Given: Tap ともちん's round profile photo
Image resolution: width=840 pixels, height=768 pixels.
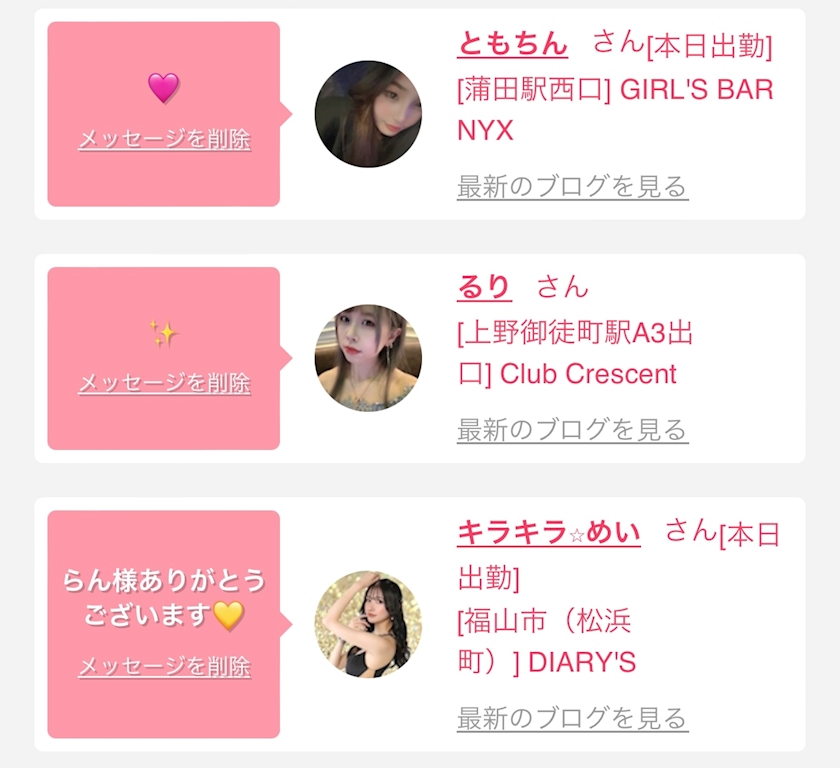Looking at the screenshot, I should coord(368,114).
